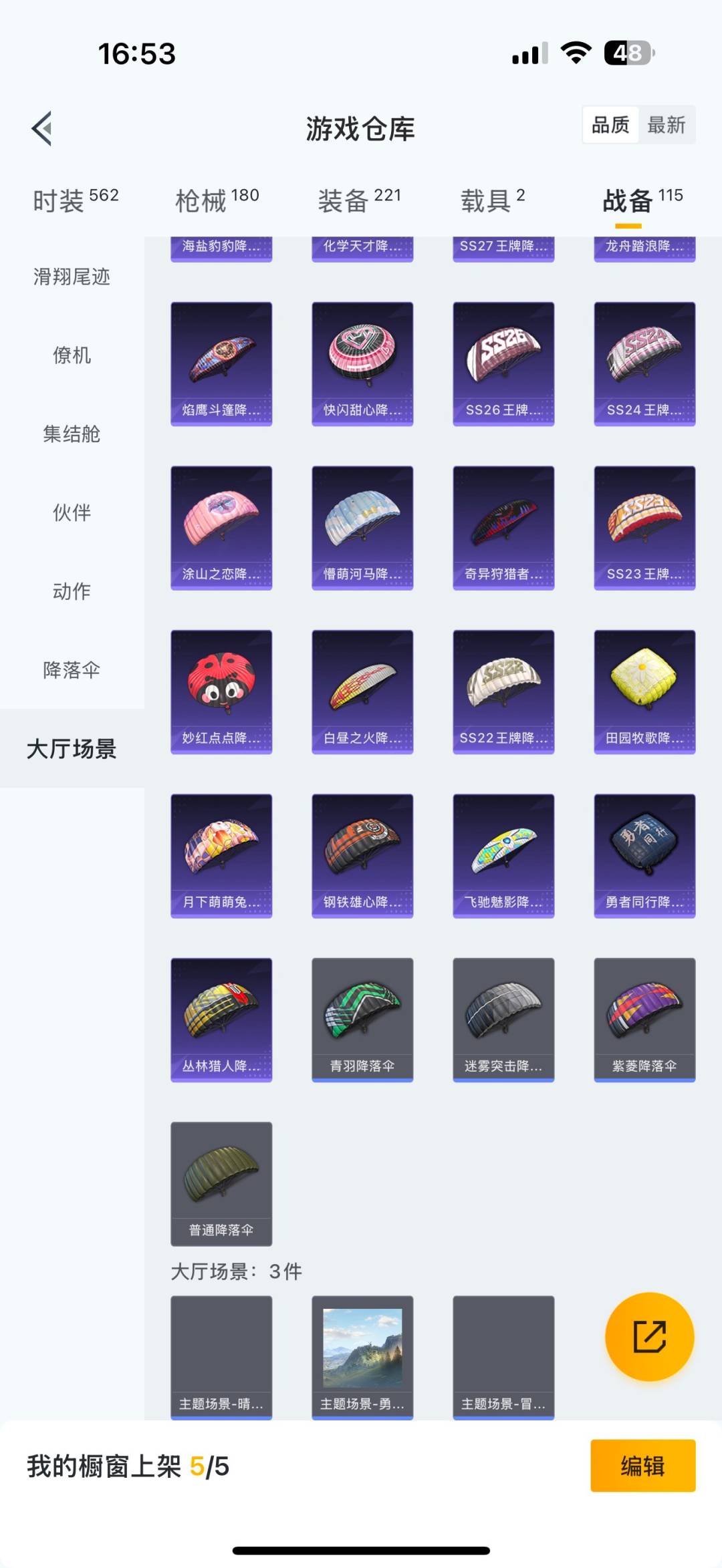Enable 品质 sorting mode
Screen dimensions: 722x1568
[x=610, y=125]
